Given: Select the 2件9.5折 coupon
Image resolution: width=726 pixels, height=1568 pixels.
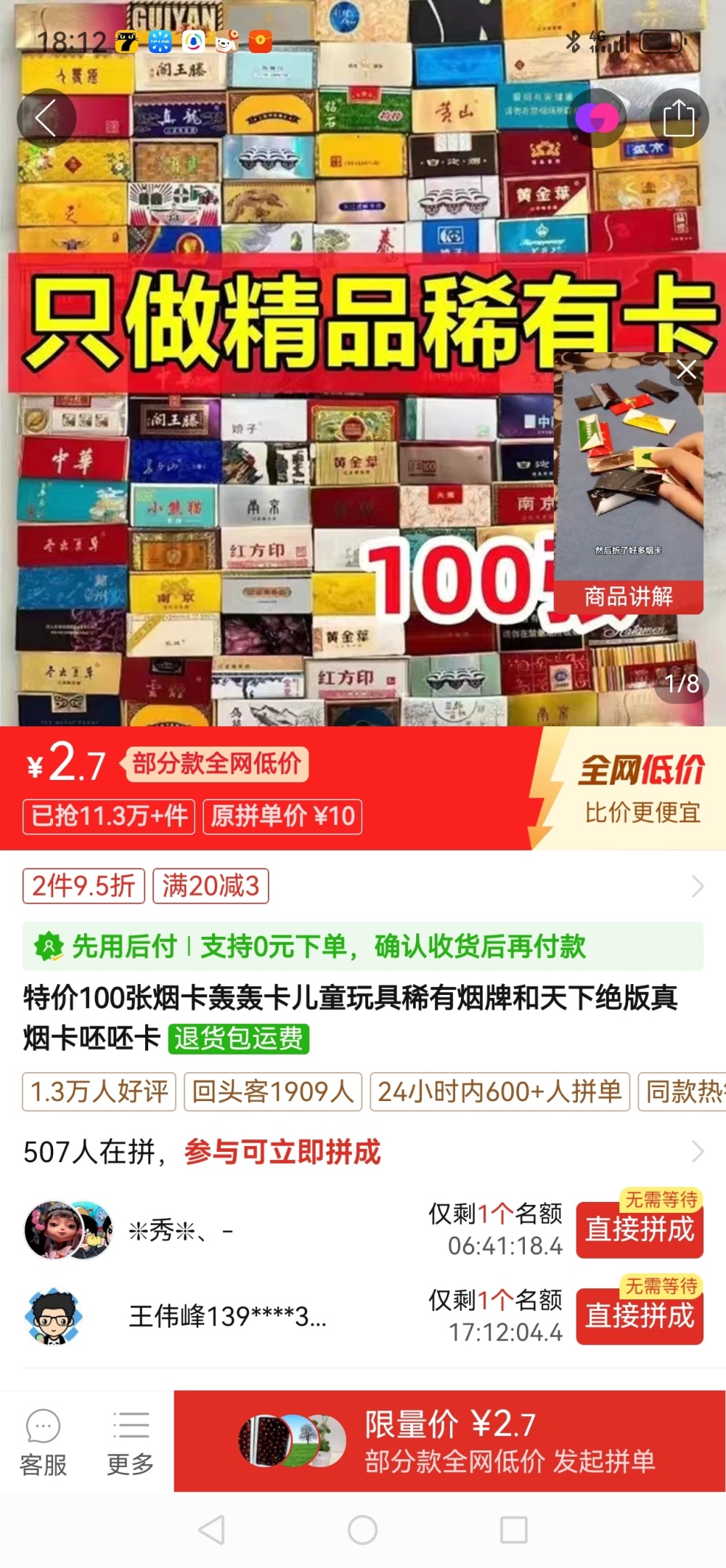Looking at the screenshot, I should click(83, 885).
